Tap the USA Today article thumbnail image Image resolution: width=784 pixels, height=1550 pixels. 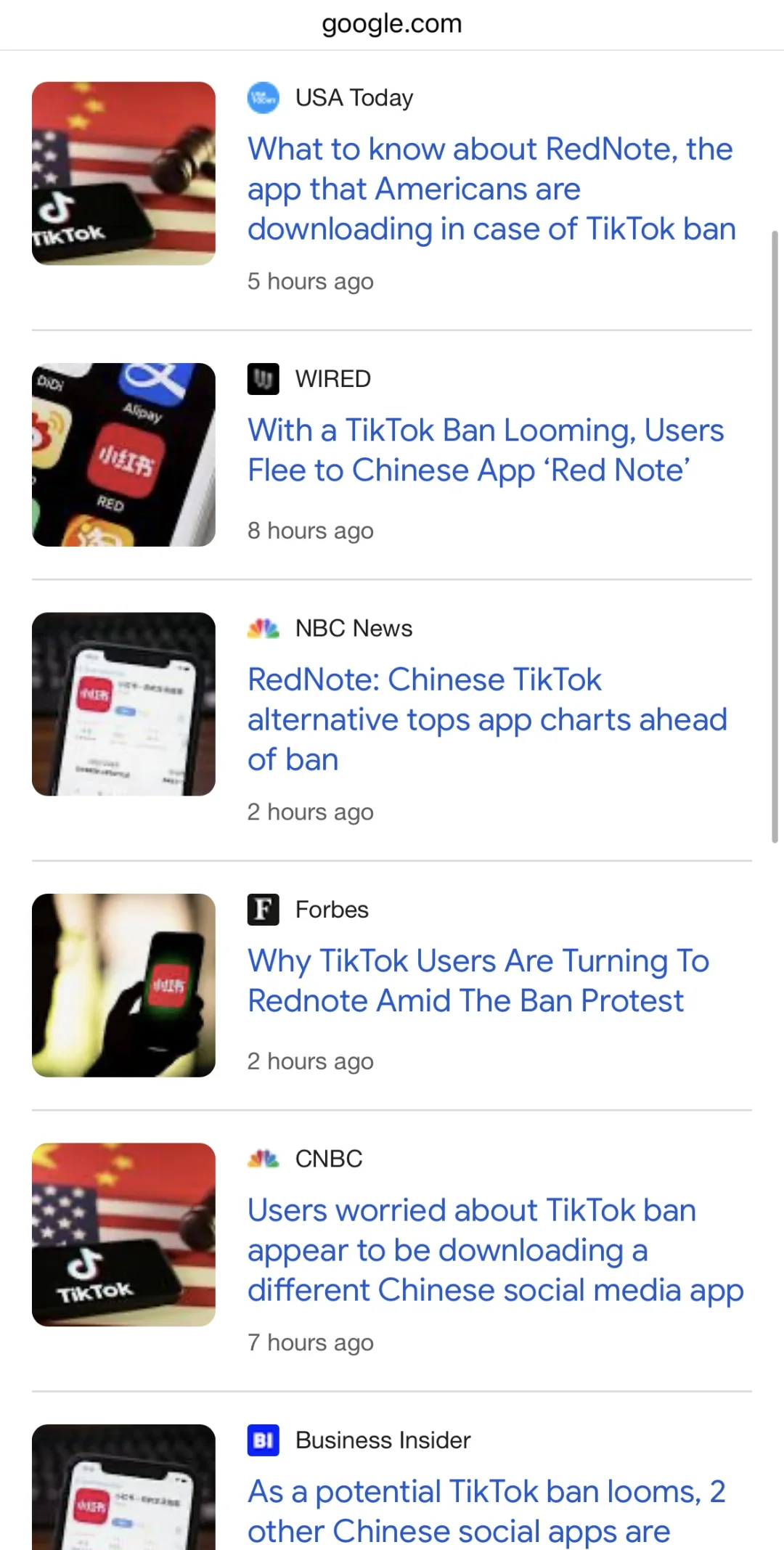pyautogui.click(x=123, y=174)
